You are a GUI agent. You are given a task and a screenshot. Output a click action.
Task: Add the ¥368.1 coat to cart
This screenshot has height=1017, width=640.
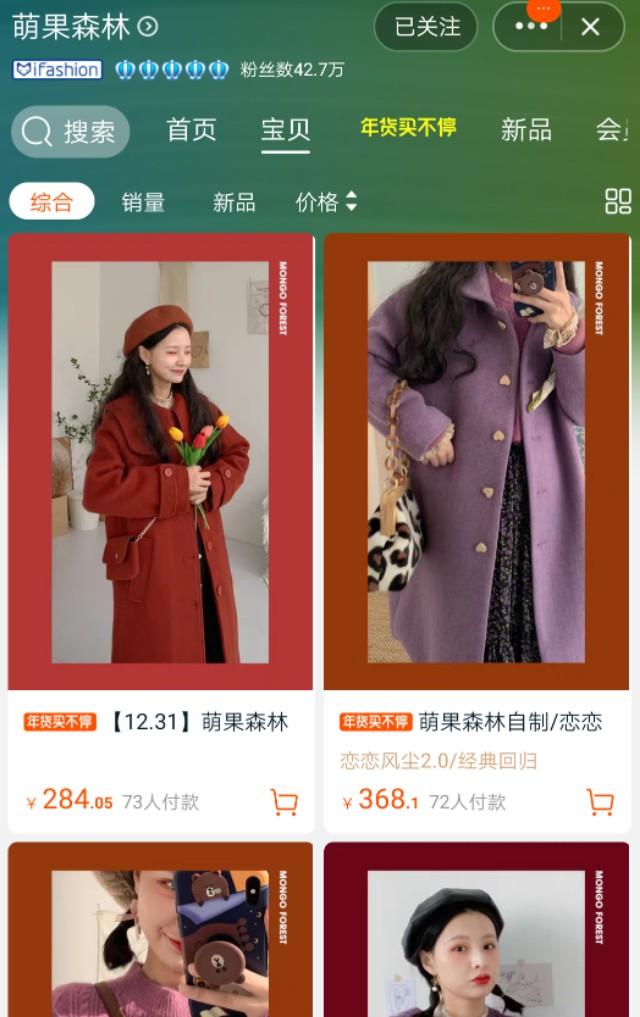[x=600, y=802]
